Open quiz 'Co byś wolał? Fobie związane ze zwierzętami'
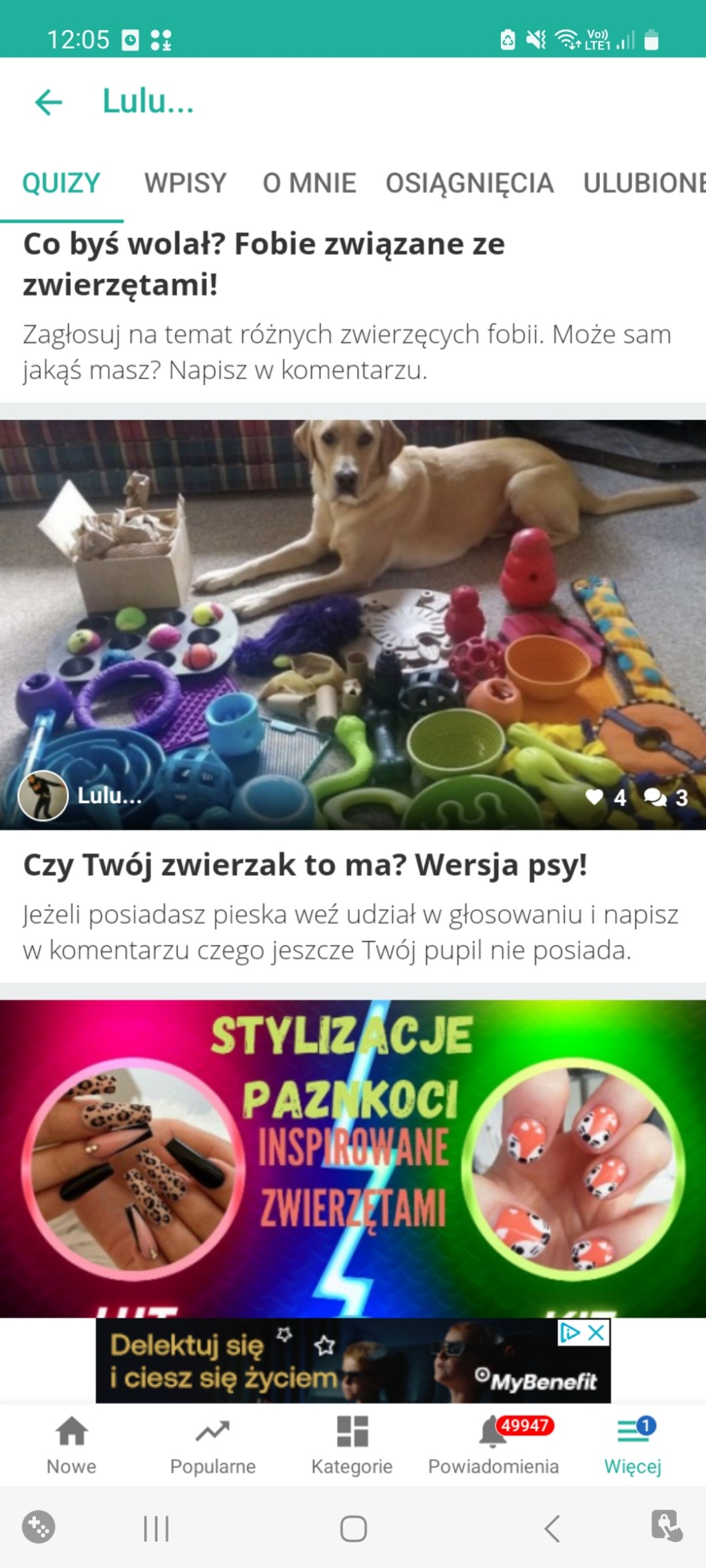The height and width of the screenshot is (1568, 706). (264, 264)
